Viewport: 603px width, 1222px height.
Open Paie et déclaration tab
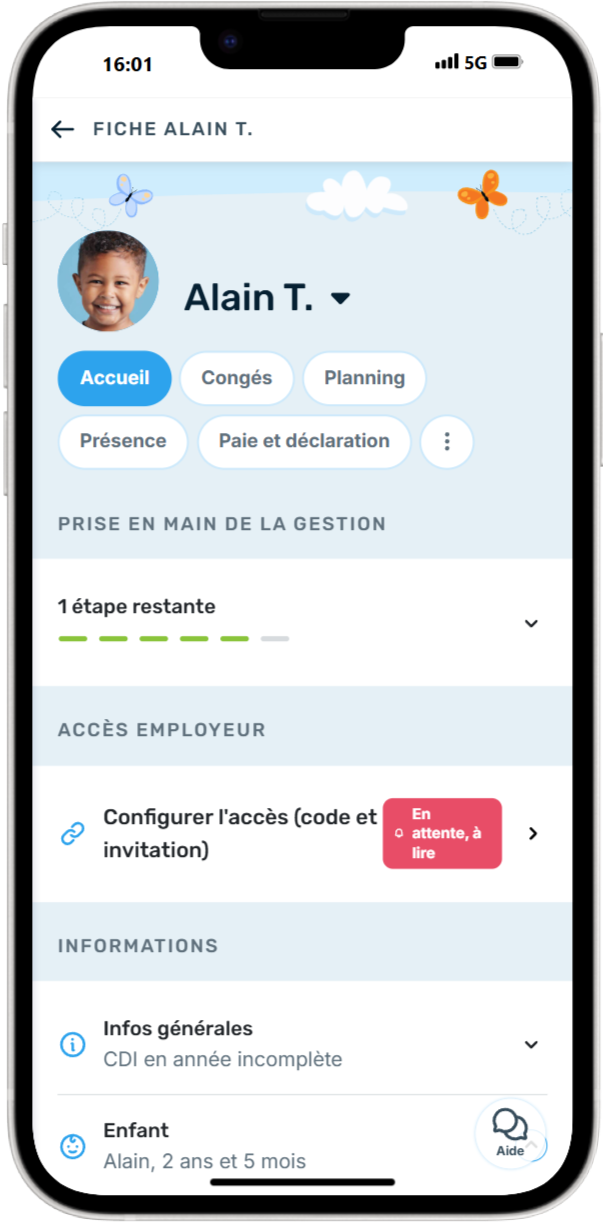click(x=304, y=441)
